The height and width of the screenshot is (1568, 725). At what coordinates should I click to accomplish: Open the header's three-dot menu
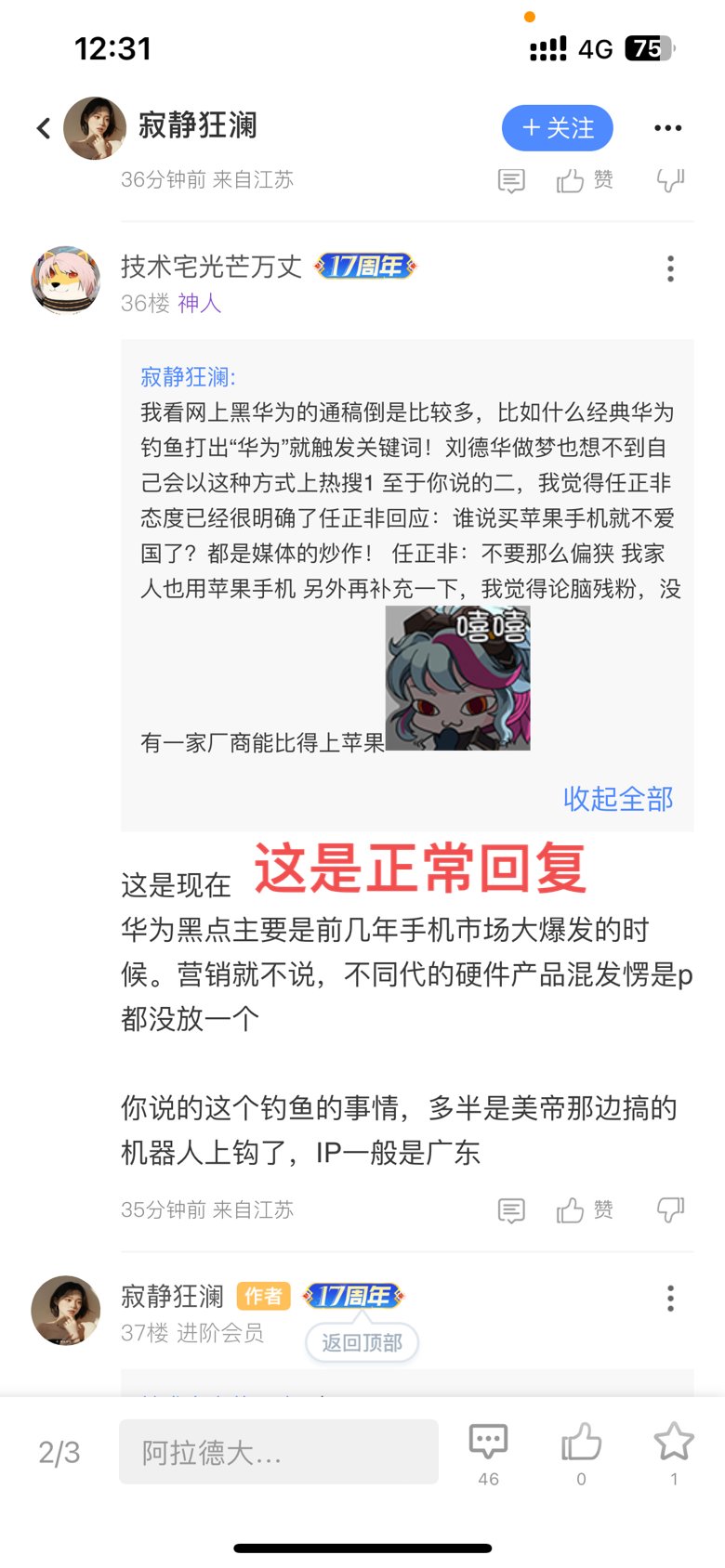point(667,128)
